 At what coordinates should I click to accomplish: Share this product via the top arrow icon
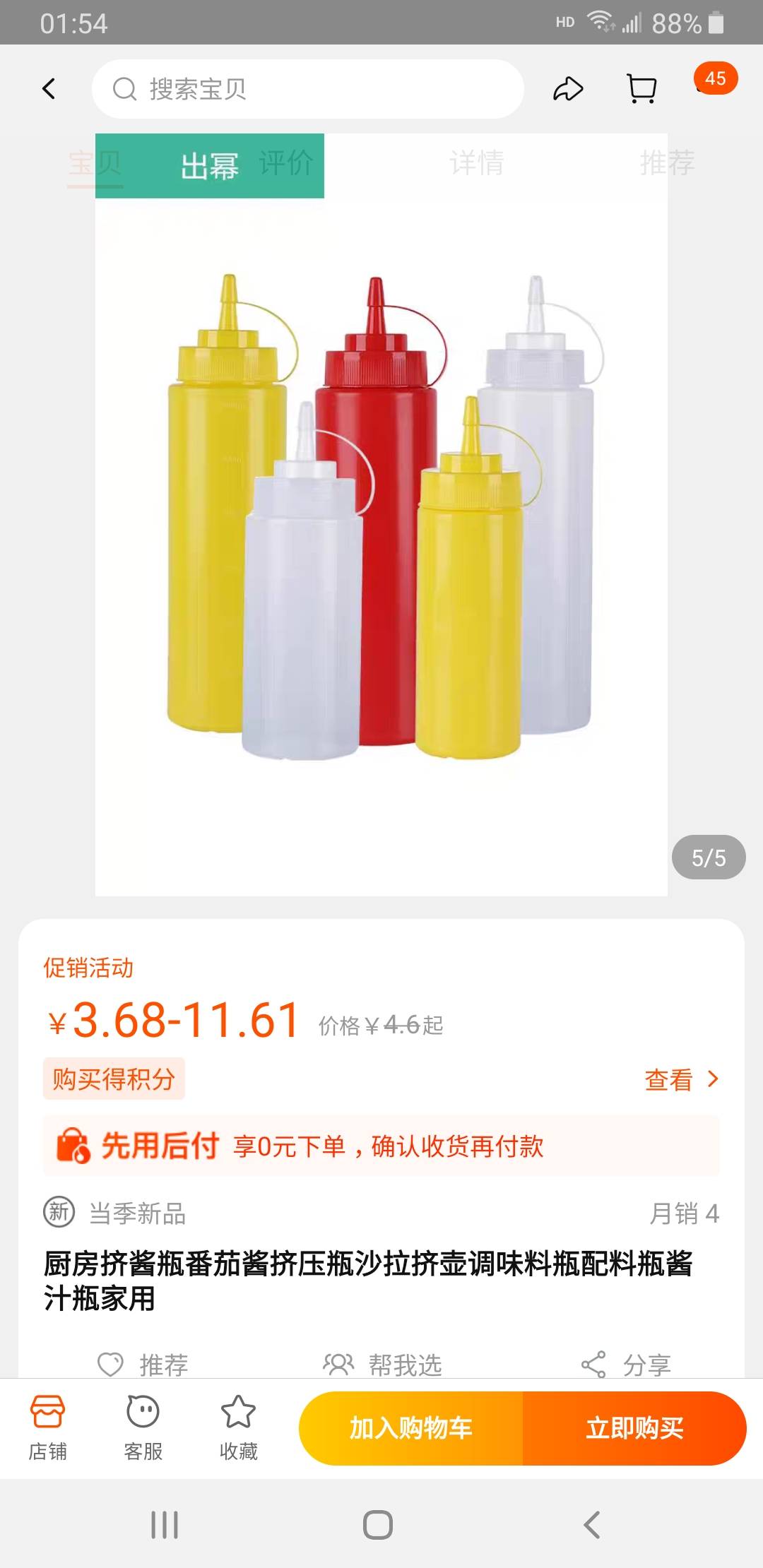coord(568,89)
